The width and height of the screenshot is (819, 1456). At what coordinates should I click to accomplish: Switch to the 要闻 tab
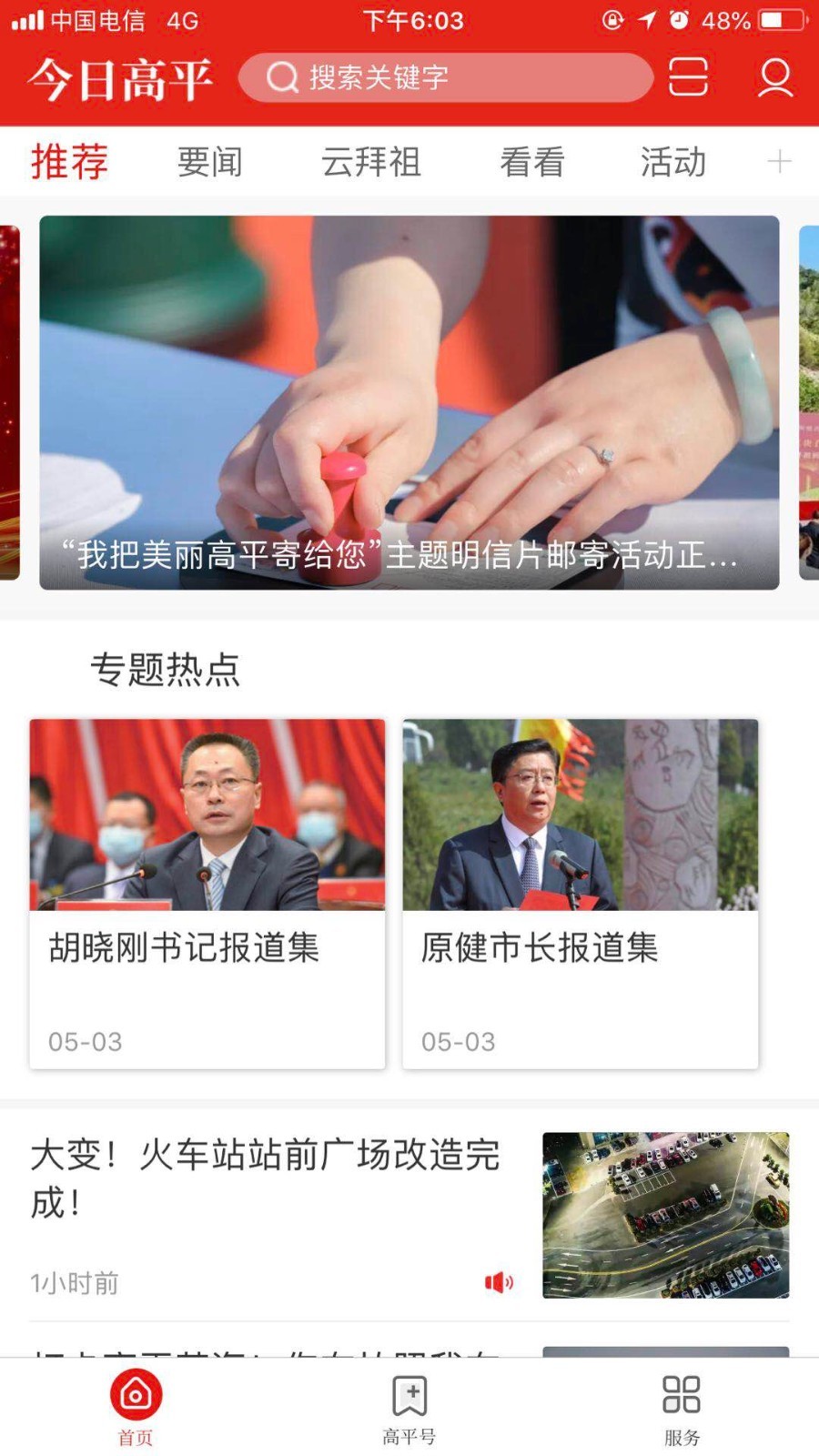[210, 162]
